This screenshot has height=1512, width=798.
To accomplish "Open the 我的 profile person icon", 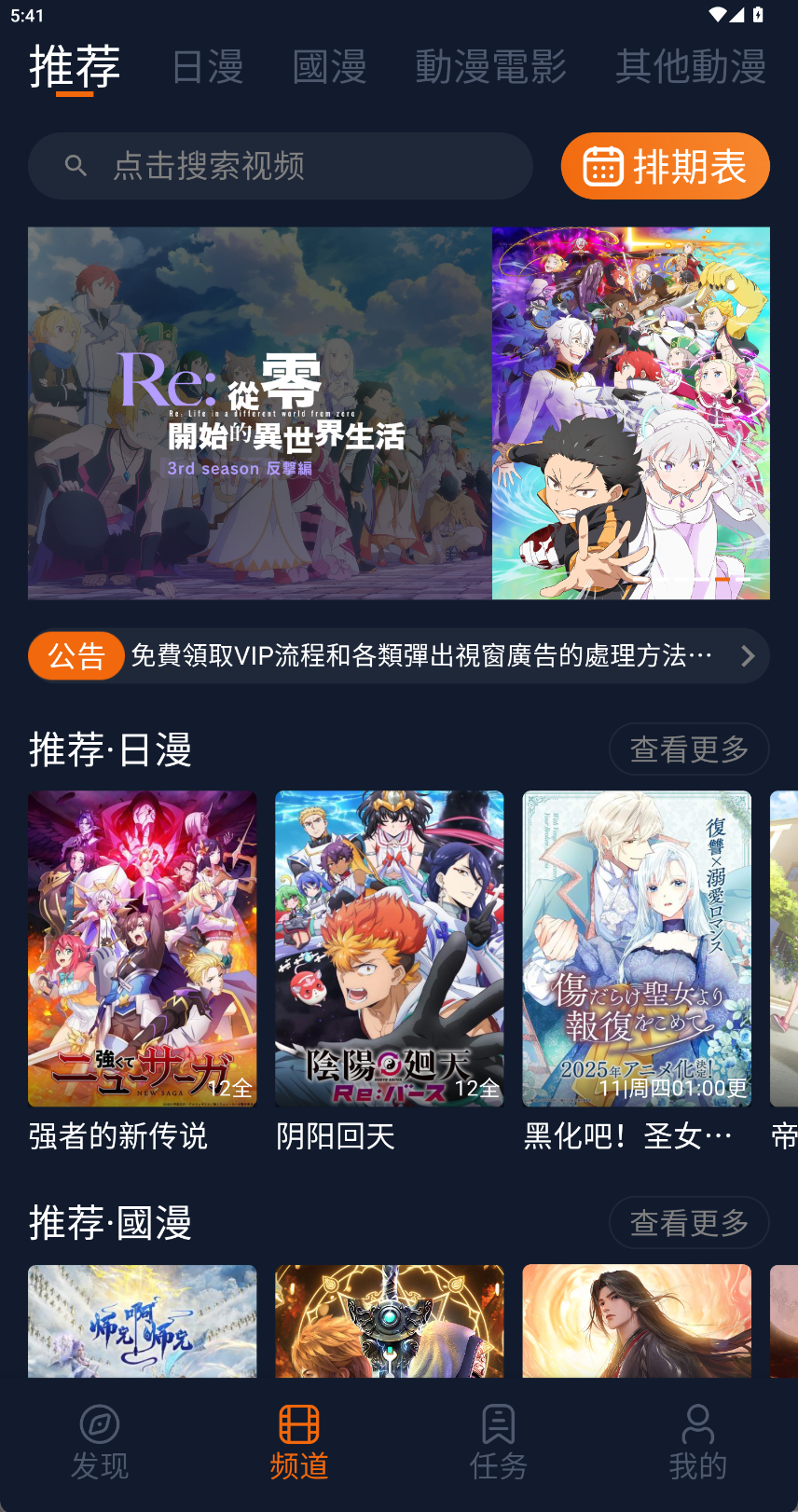I will (697, 1425).
